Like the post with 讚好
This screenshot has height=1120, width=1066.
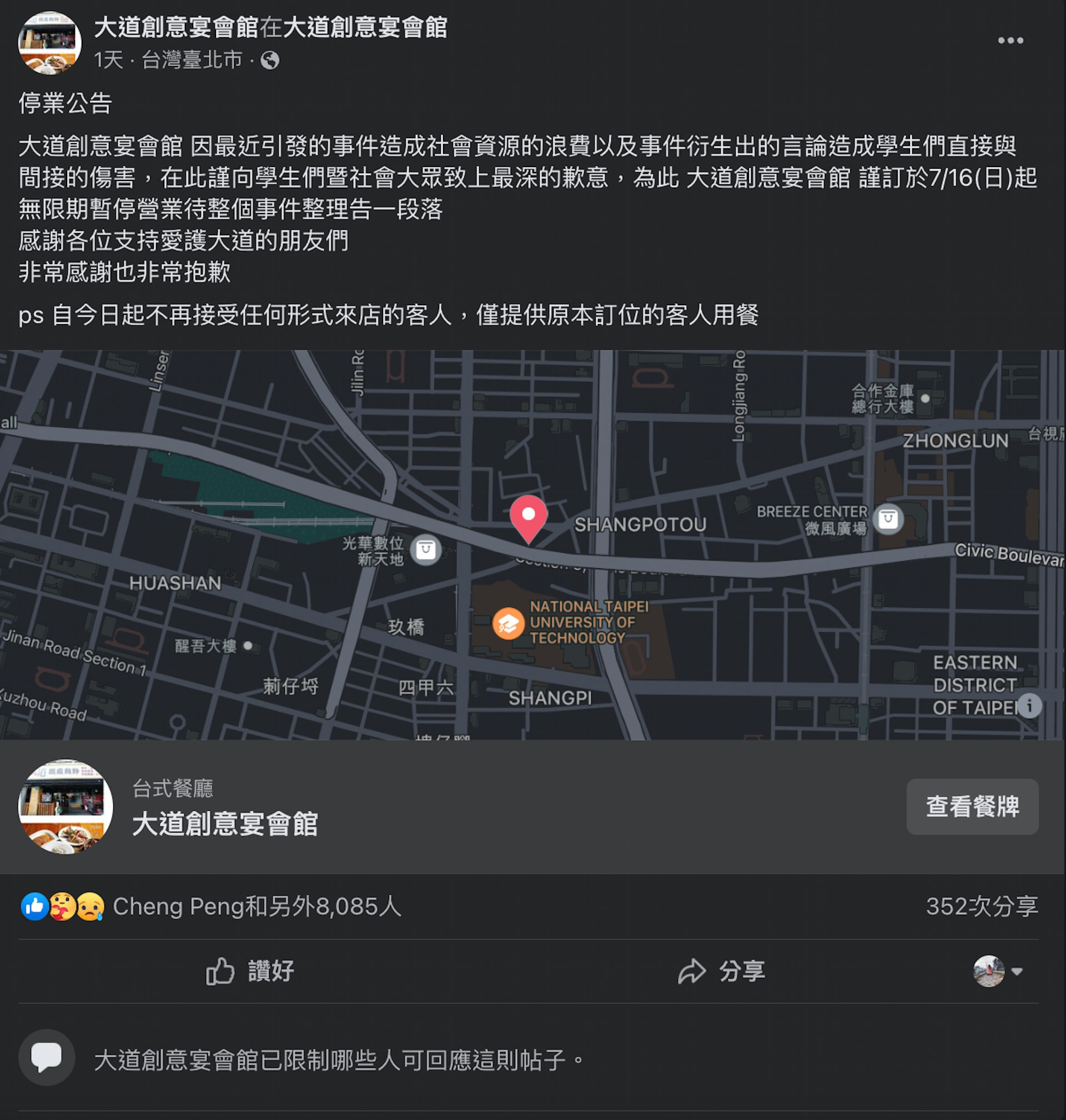(x=250, y=971)
